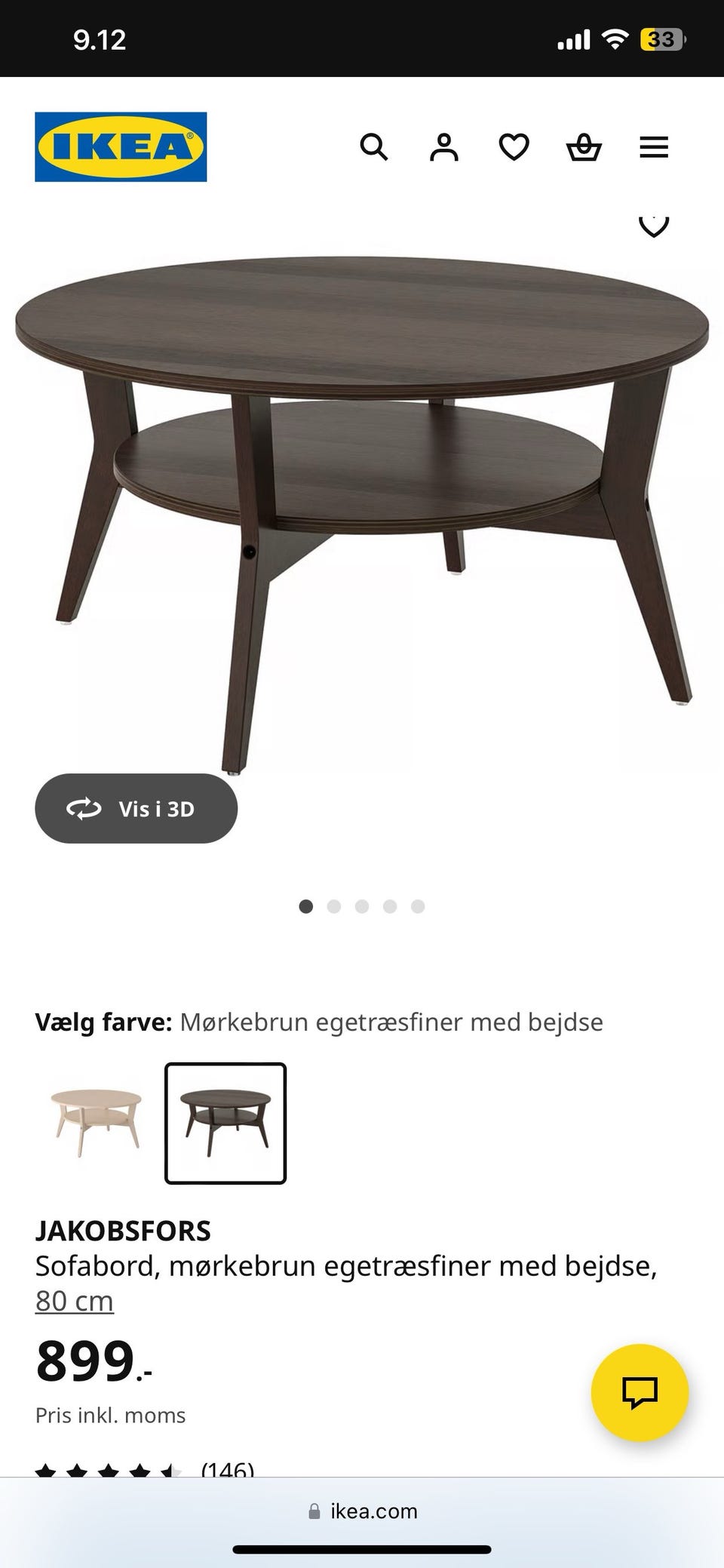Image resolution: width=724 pixels, height=1568 pixels.
Task: Open the search icon
Action: pos(375,147)
